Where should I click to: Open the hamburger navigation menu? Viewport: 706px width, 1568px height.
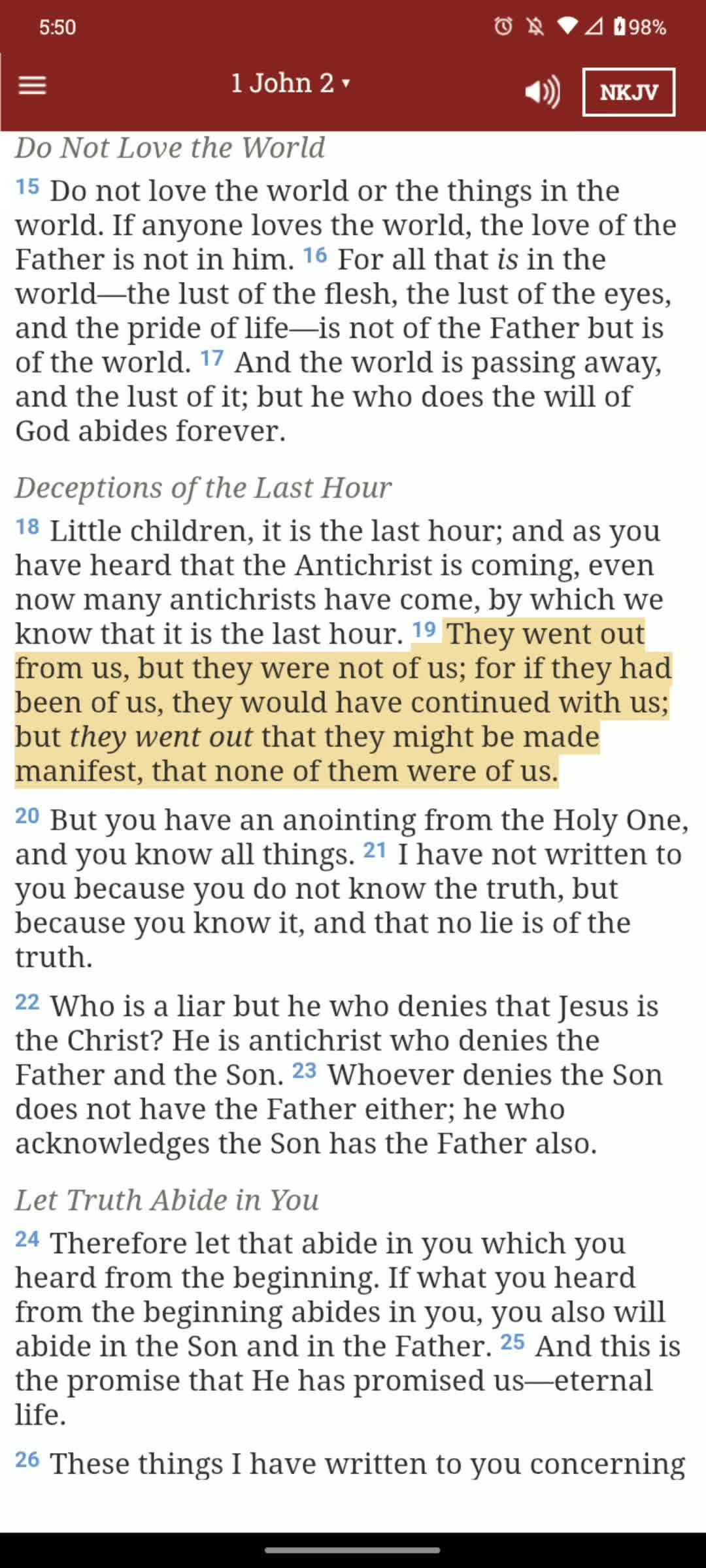tap(32, 86)
